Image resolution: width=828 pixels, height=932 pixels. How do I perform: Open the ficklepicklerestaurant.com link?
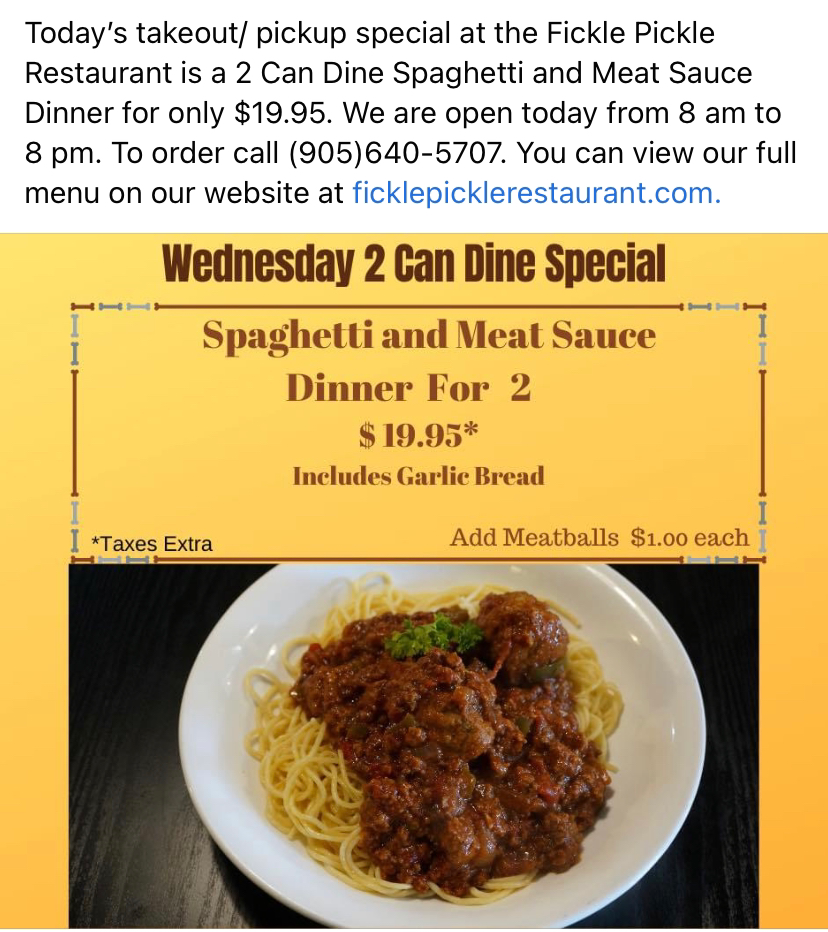pos(536,193)
